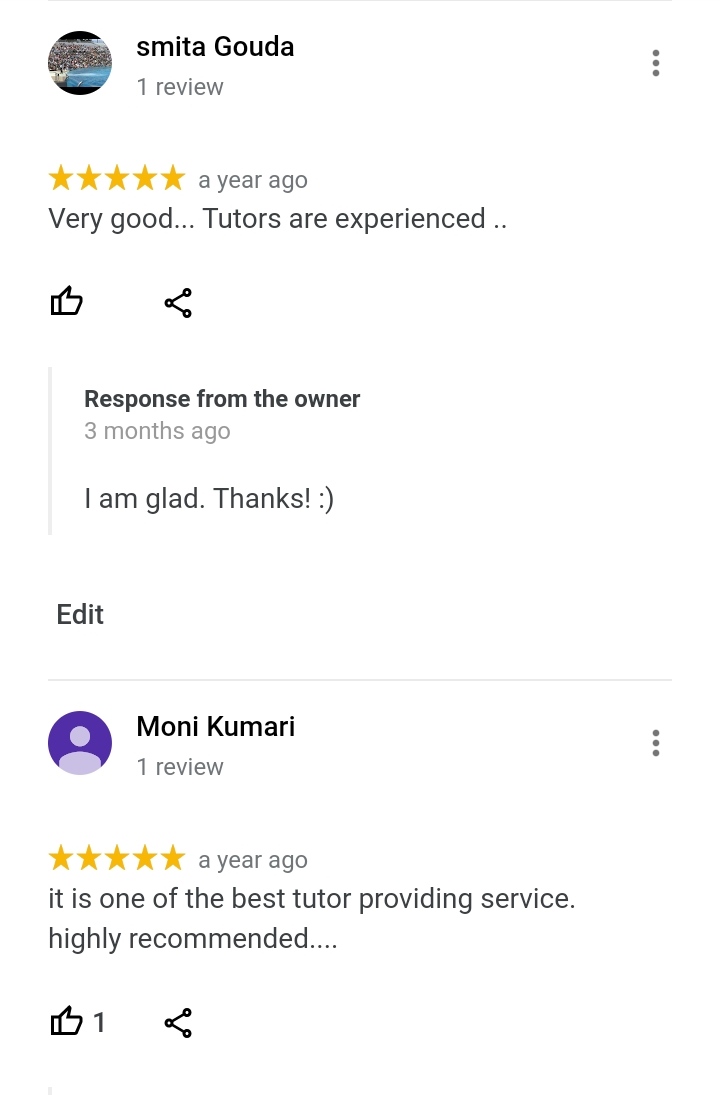Image resolution: width=720 pixels, height=1095 pixels.
Task: Like Moni Kumari's review
Action: coord(66,1022)
